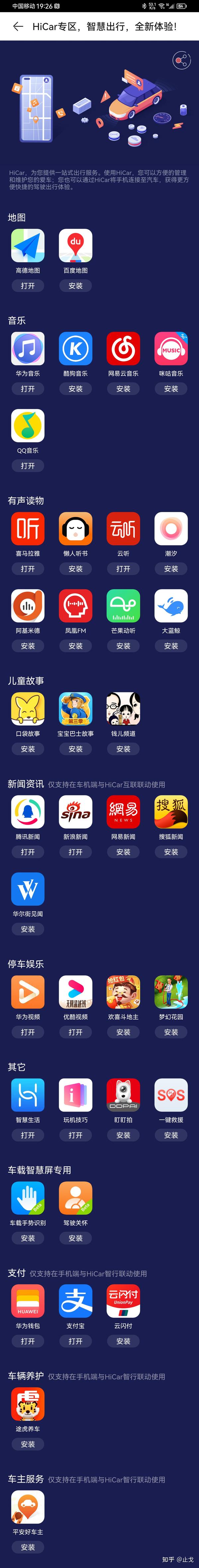
Task: Open 华为音乐 with its 打开 button
Action: click(28, 388)
